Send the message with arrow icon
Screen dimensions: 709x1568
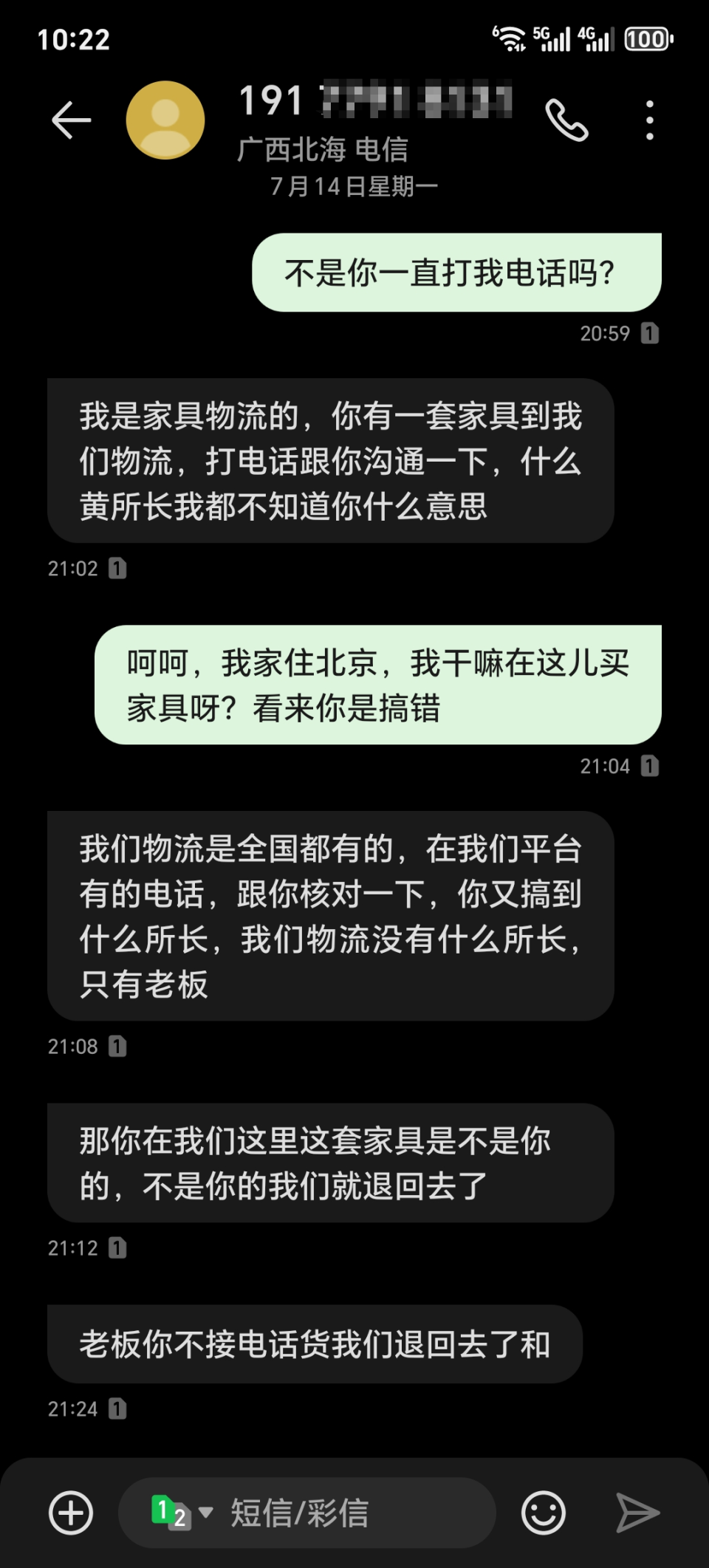tap(637, 1513)
